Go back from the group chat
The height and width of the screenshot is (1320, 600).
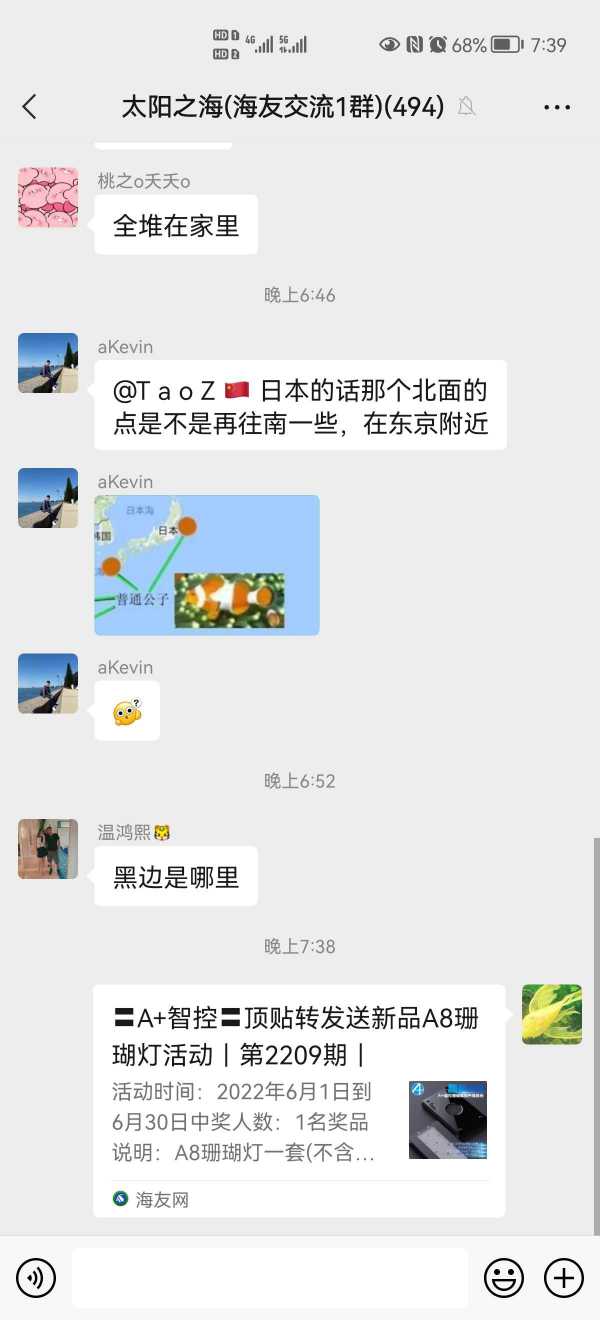pos(29,107)
